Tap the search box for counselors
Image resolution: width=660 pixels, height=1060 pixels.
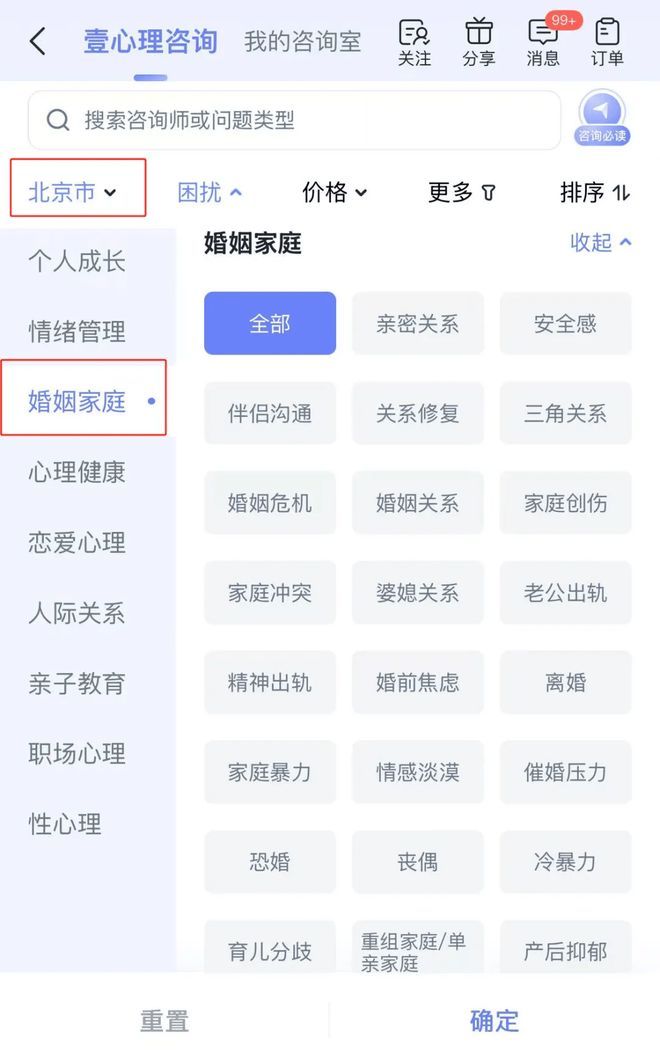point(294,121)
